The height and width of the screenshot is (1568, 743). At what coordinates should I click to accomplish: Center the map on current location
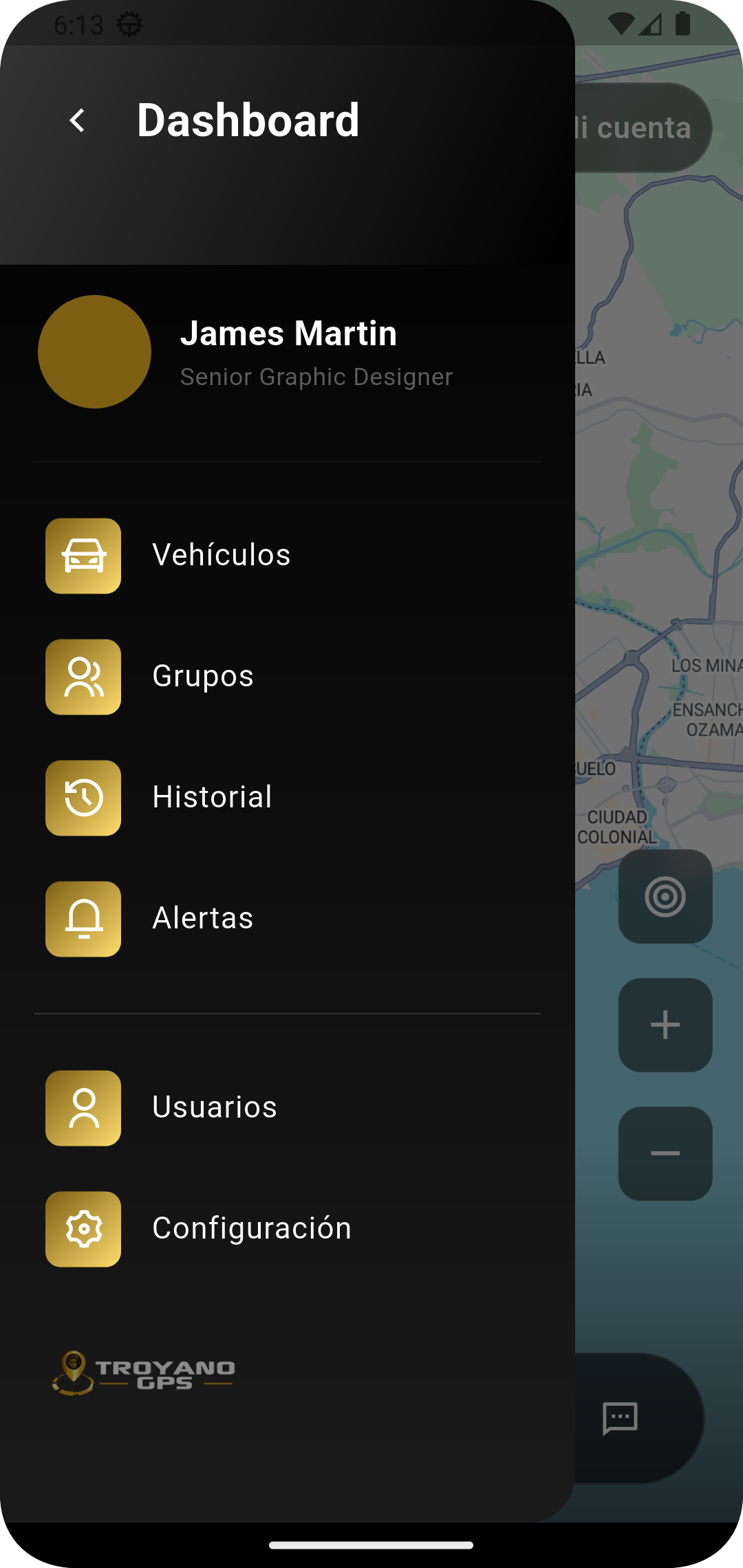pyautogui.click(x=665, y=897)
